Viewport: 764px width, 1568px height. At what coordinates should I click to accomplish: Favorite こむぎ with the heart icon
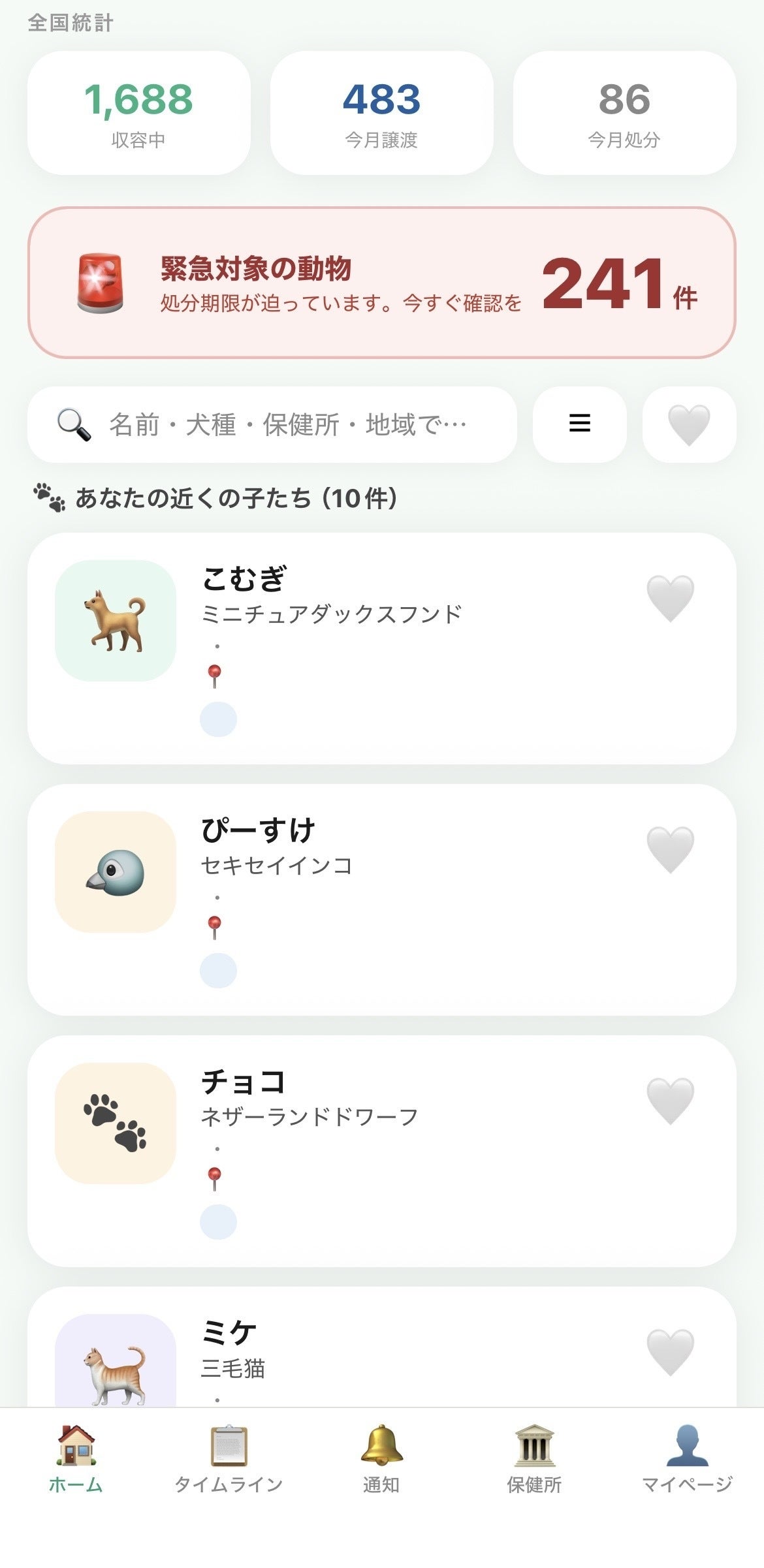670,599
